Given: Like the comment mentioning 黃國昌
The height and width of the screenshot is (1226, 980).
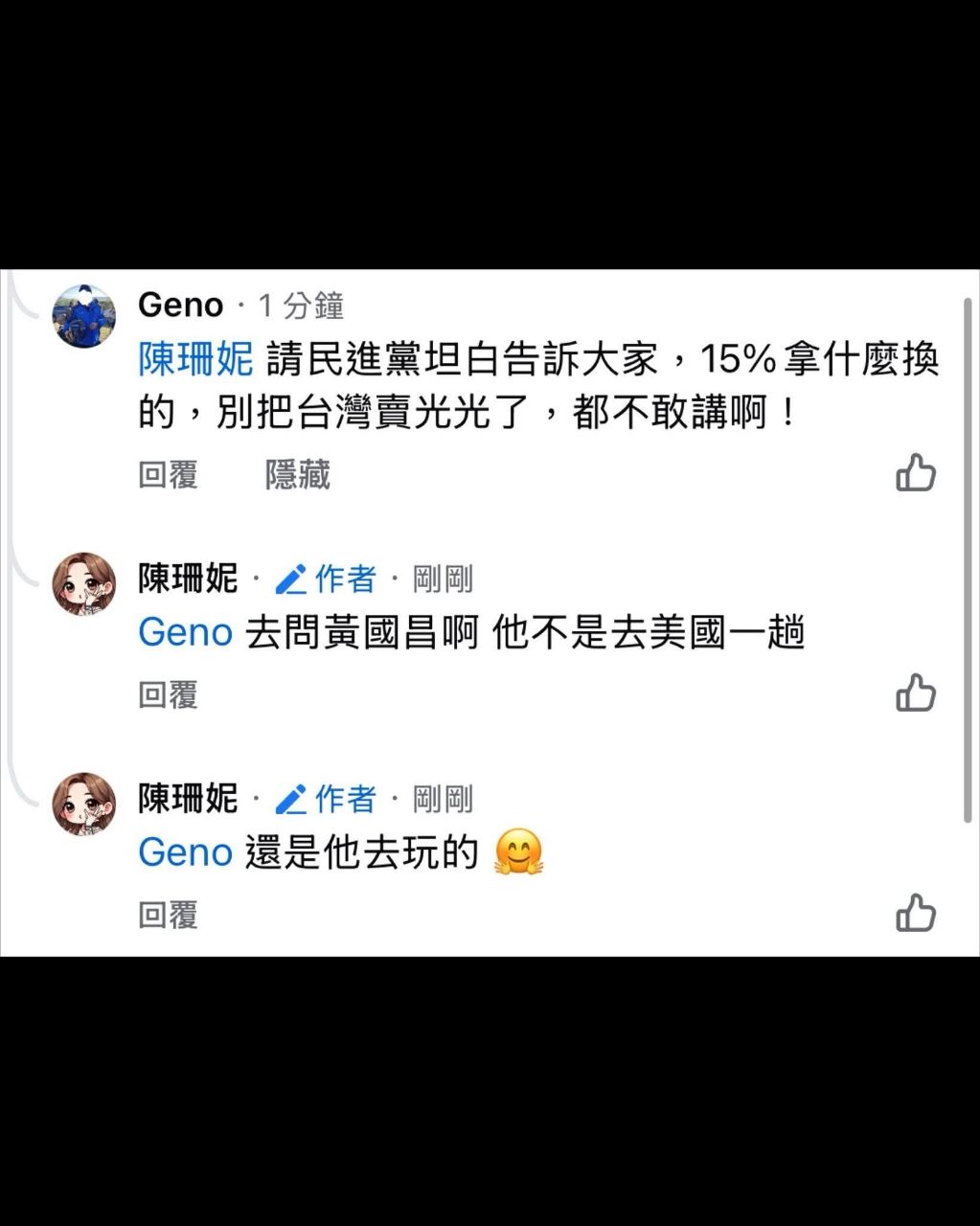Looking at the screenshot, I should click(x=915, y=693).
